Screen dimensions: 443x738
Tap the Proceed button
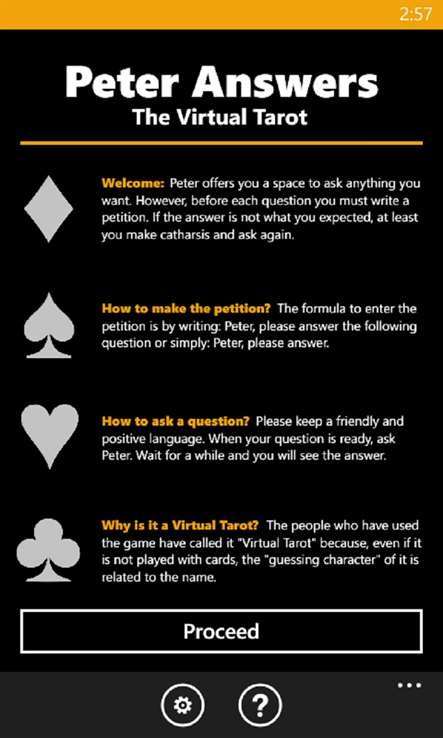point(221,631)
